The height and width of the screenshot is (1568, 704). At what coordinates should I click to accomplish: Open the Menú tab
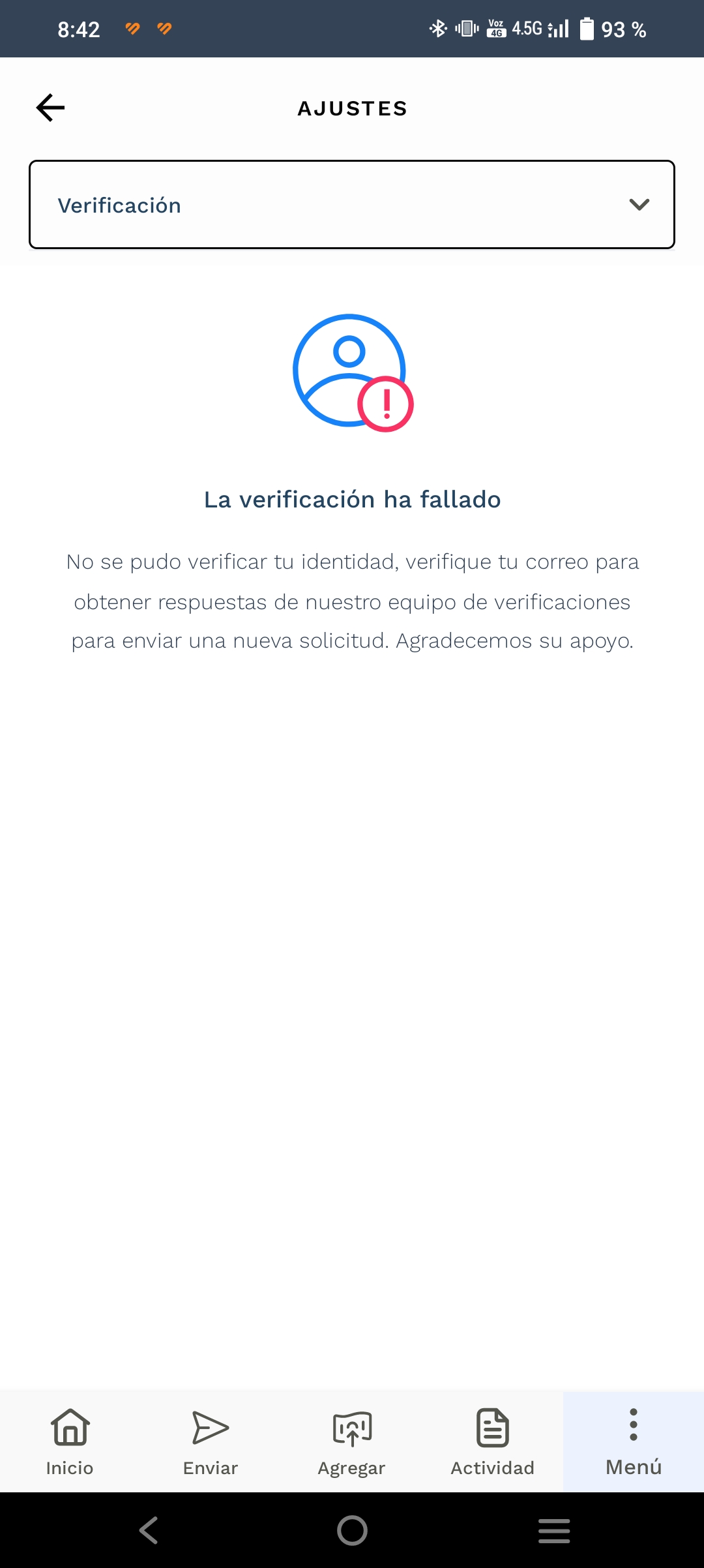pyautogui.click(x=634, y=1442)
